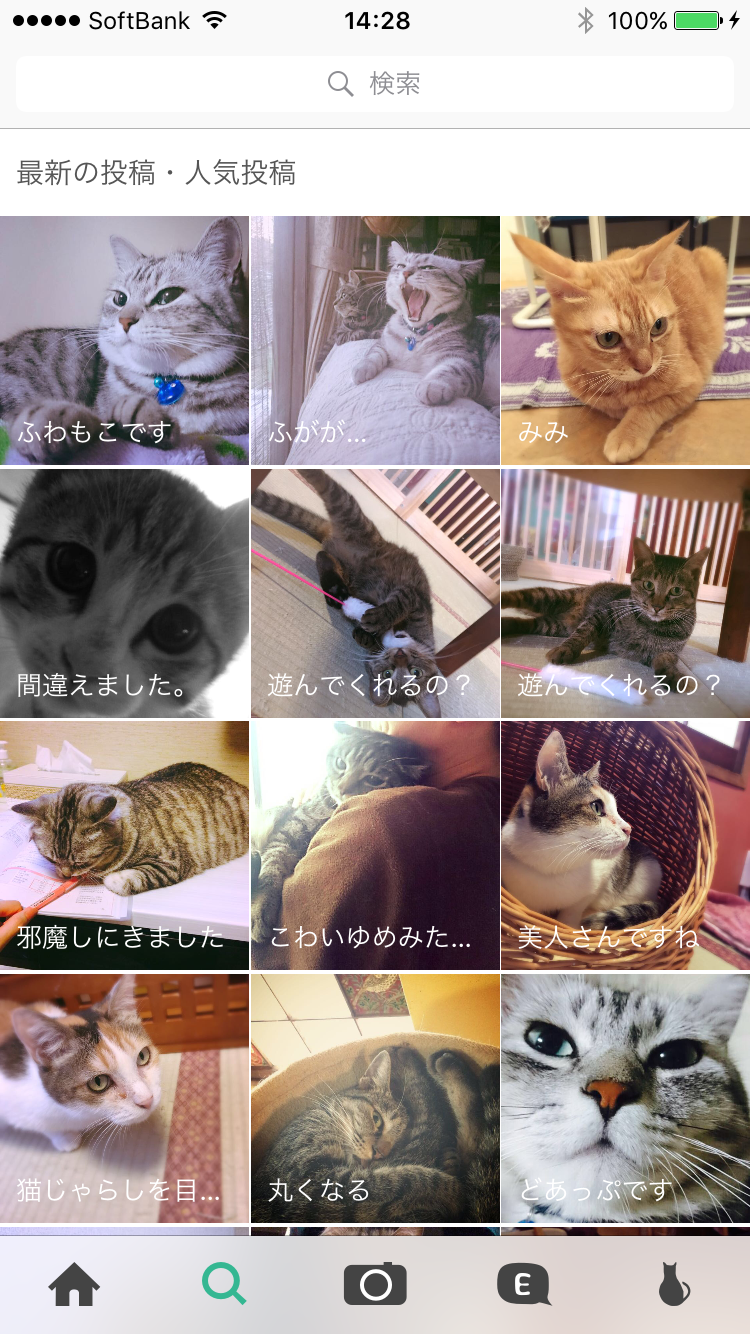The image size is (750, 1334).
Task: Open the どあっぷです close-up photo
Action: click(x=625, y=1098)
